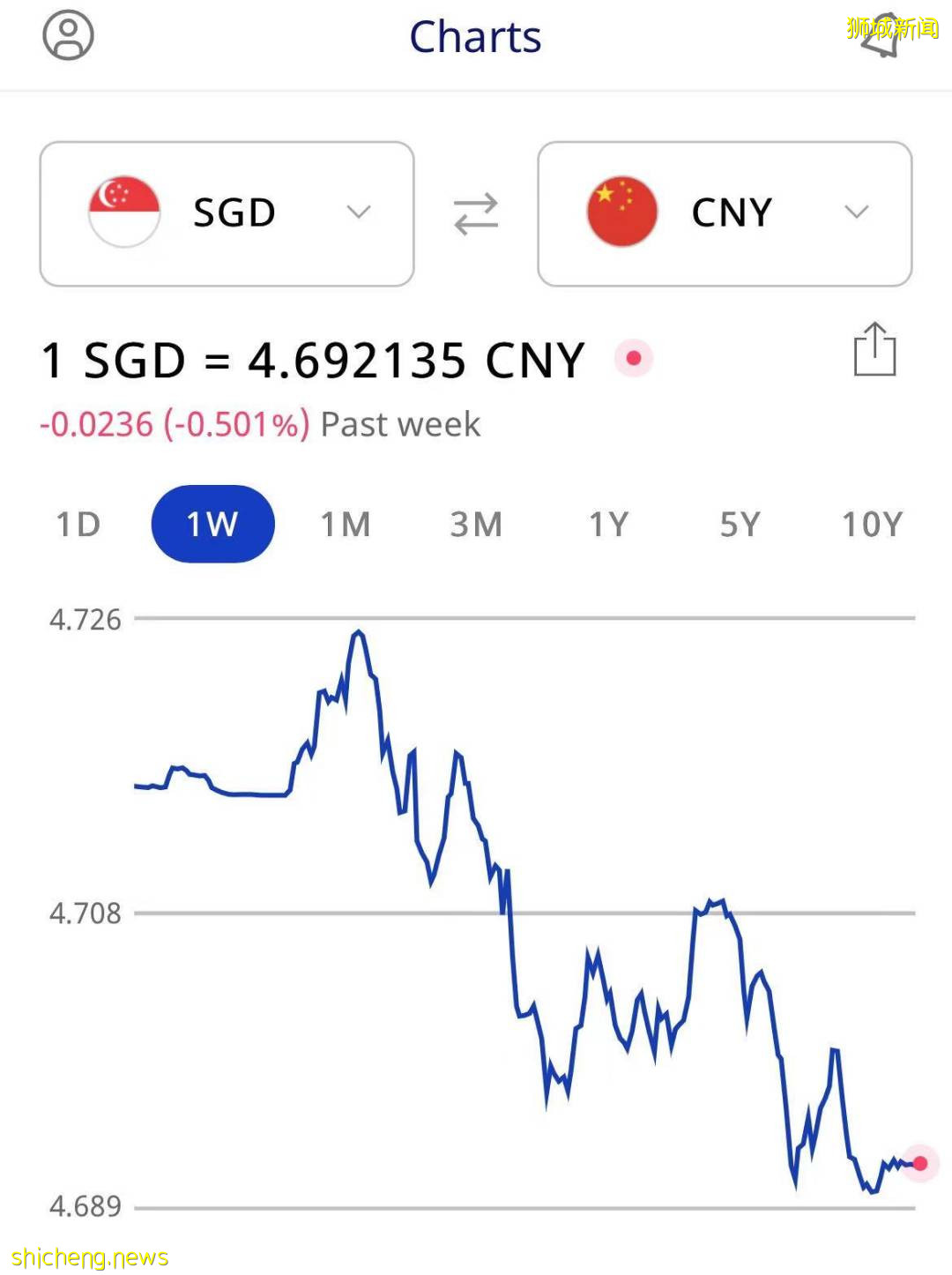Switch to the 1D view

pyautogui.click(x=78, y=523)
